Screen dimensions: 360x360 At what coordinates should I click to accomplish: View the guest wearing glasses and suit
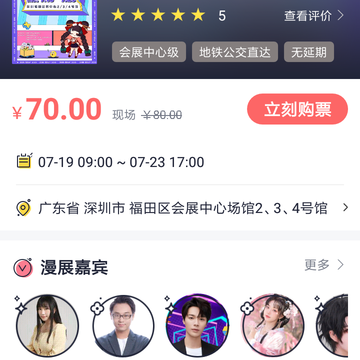point(123,325)
